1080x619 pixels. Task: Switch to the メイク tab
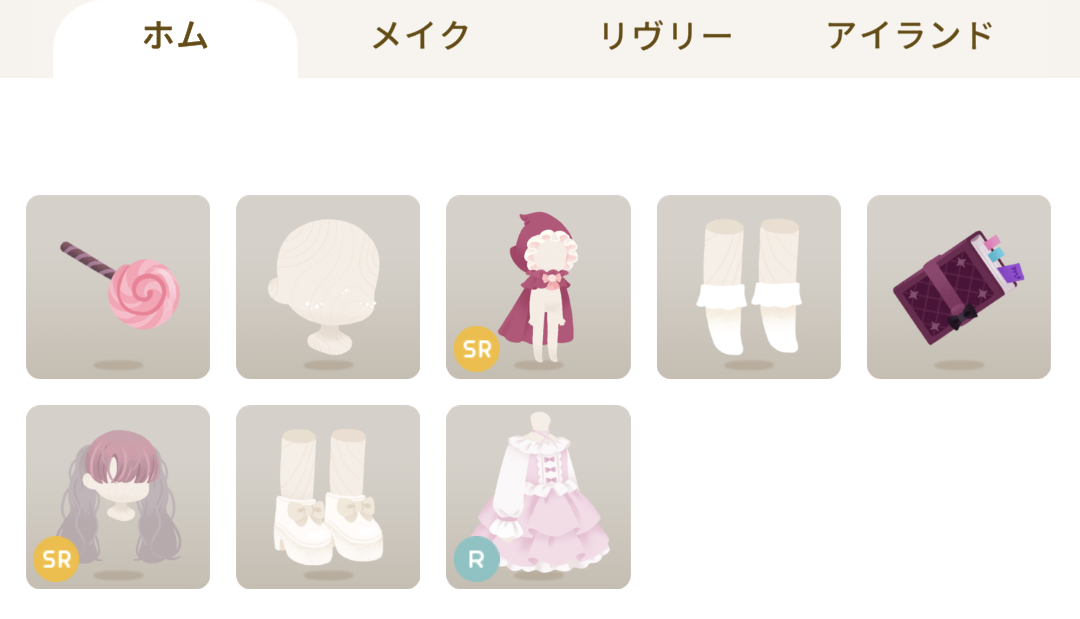[420, 37]
